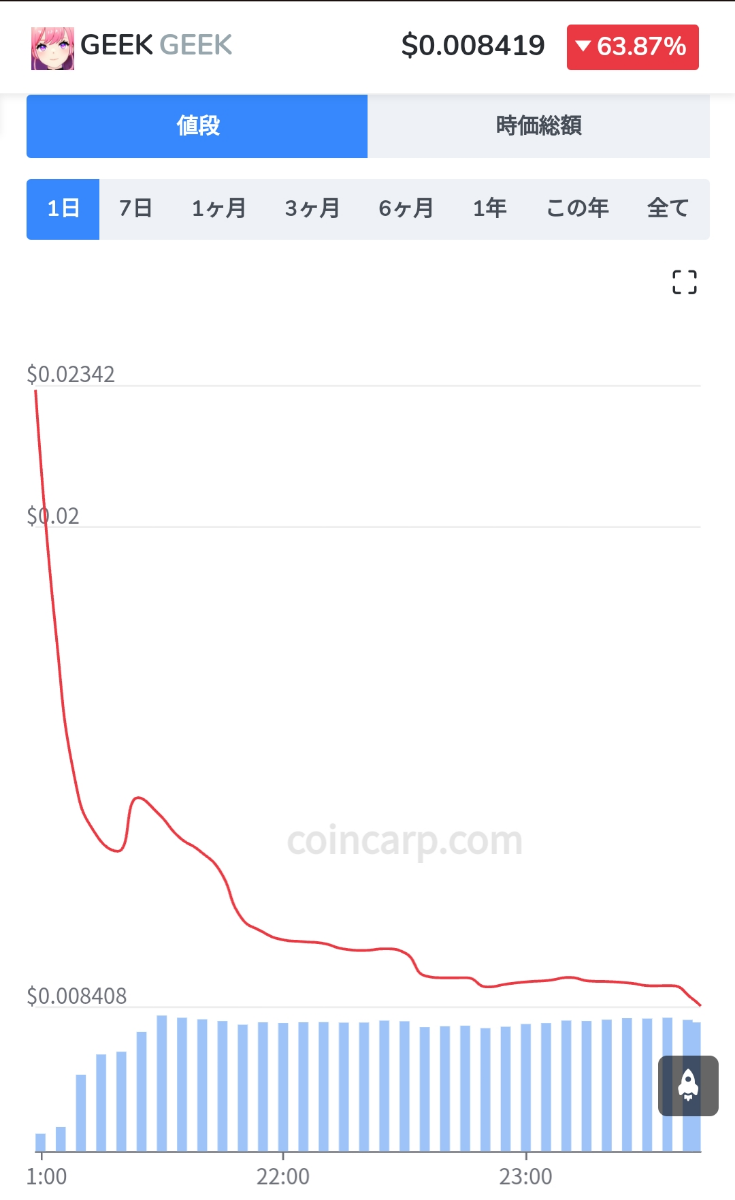735x1200 pixels.
Task: Tap the rocket floating button
Action: coord(688,1085)
